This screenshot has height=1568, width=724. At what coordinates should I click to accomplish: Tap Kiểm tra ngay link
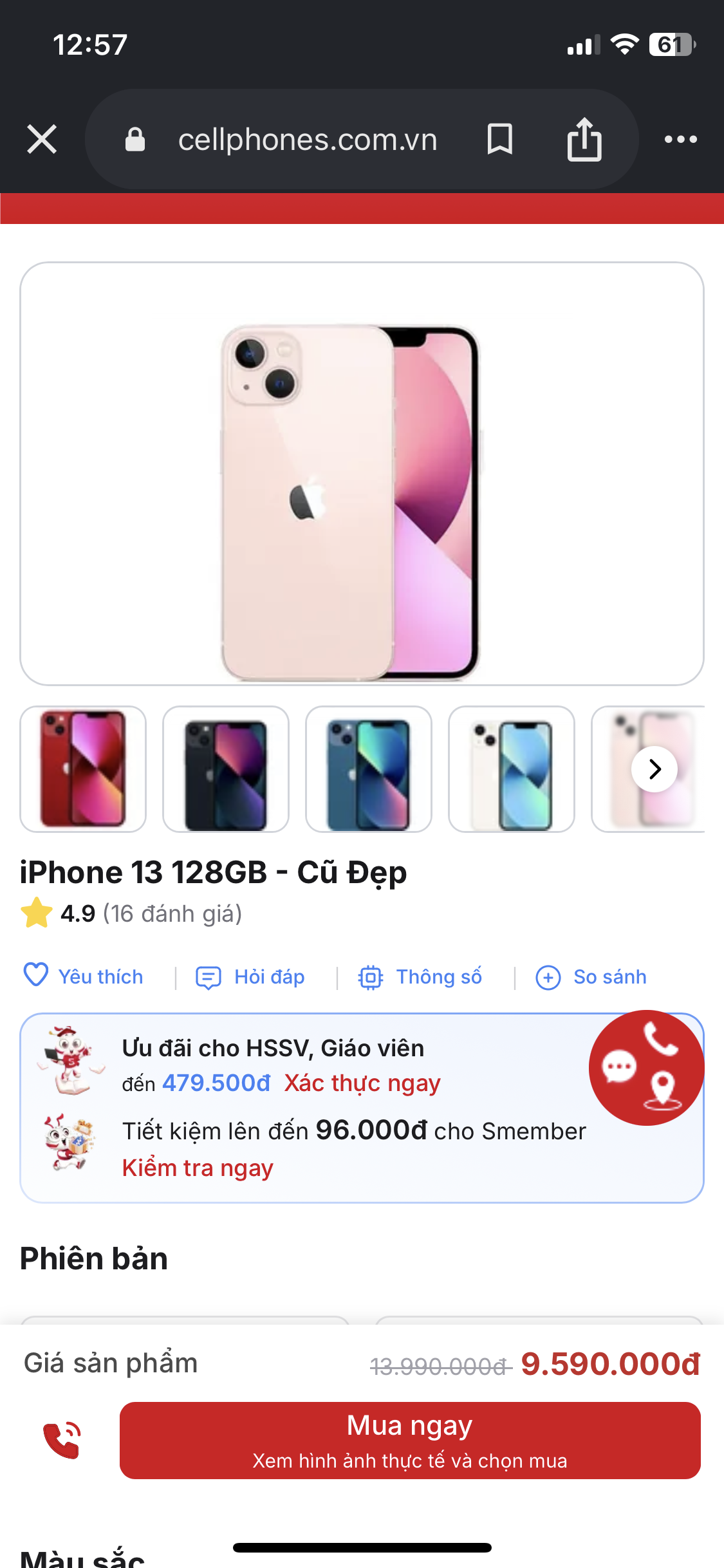pos(198,1168)
